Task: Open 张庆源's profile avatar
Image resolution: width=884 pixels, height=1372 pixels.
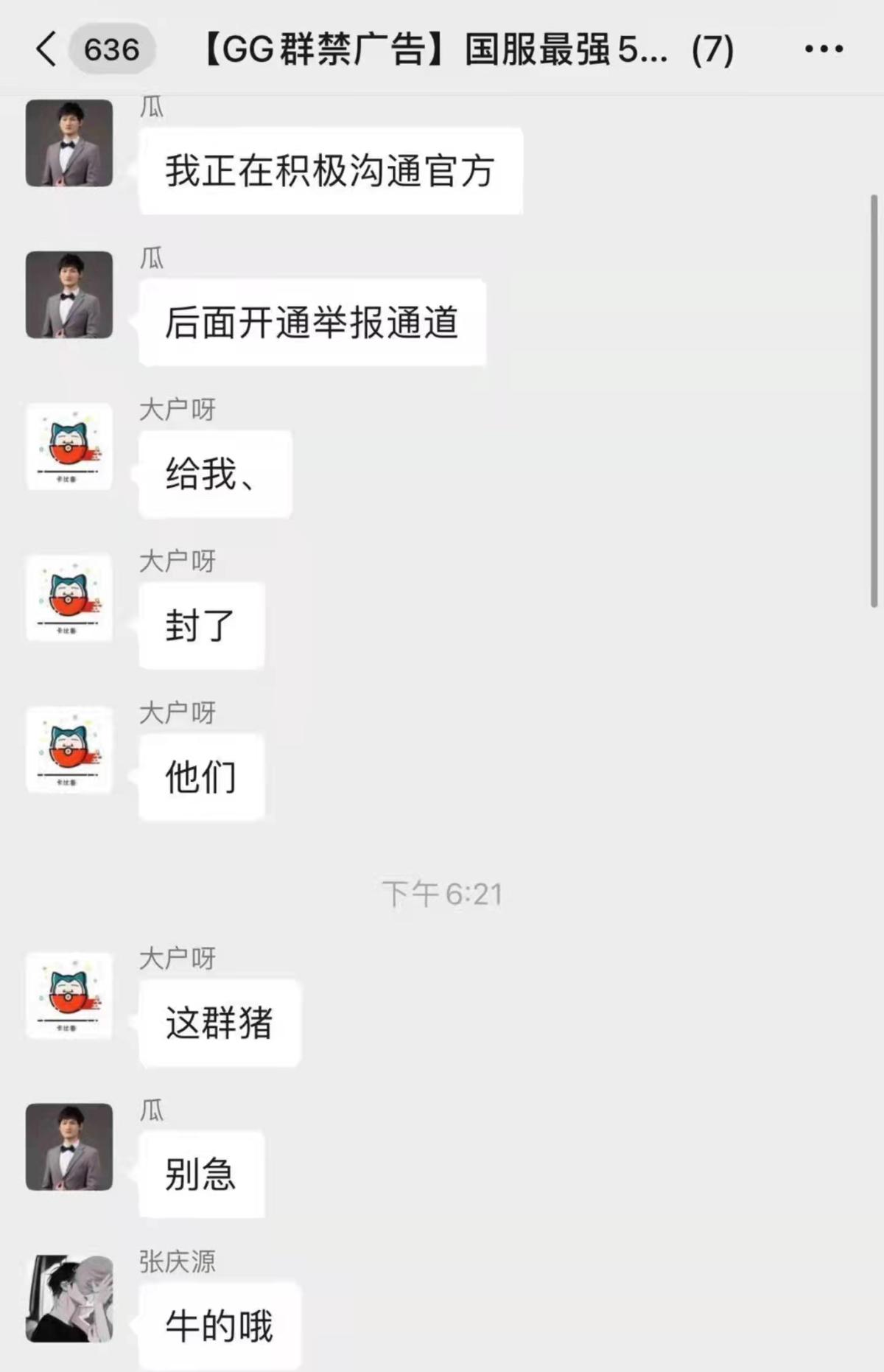Action: coord(69,1298)
